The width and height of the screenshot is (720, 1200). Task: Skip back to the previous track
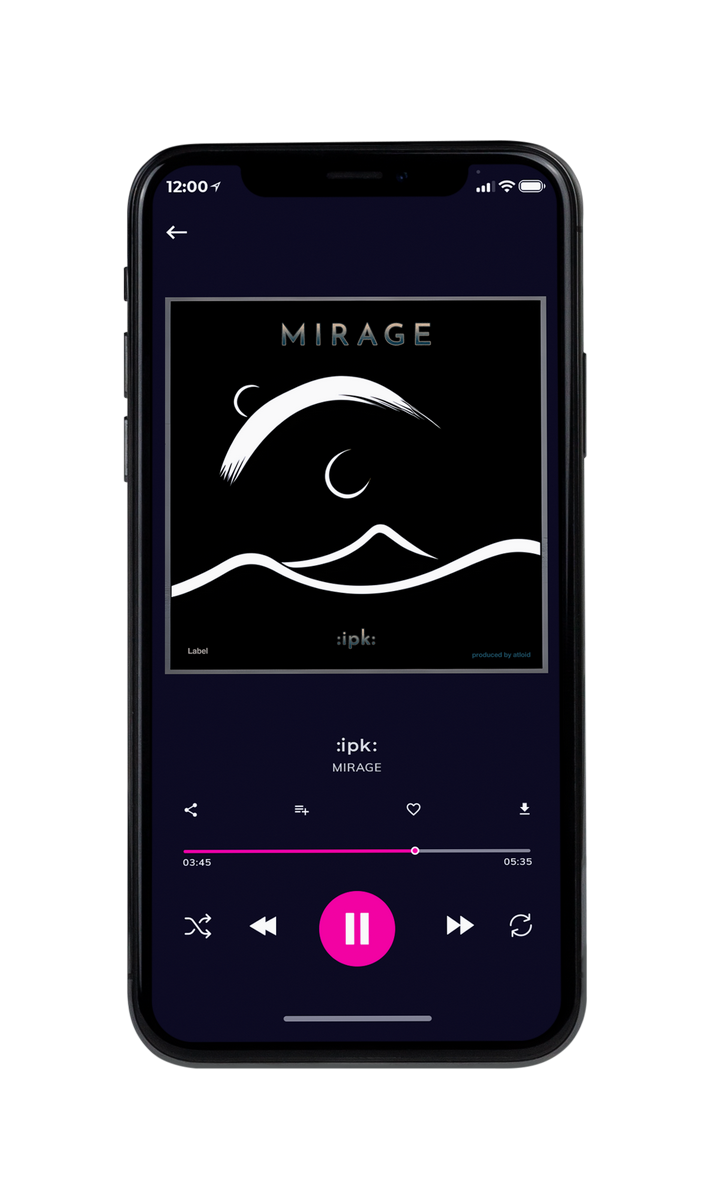(x=263, y=926)
